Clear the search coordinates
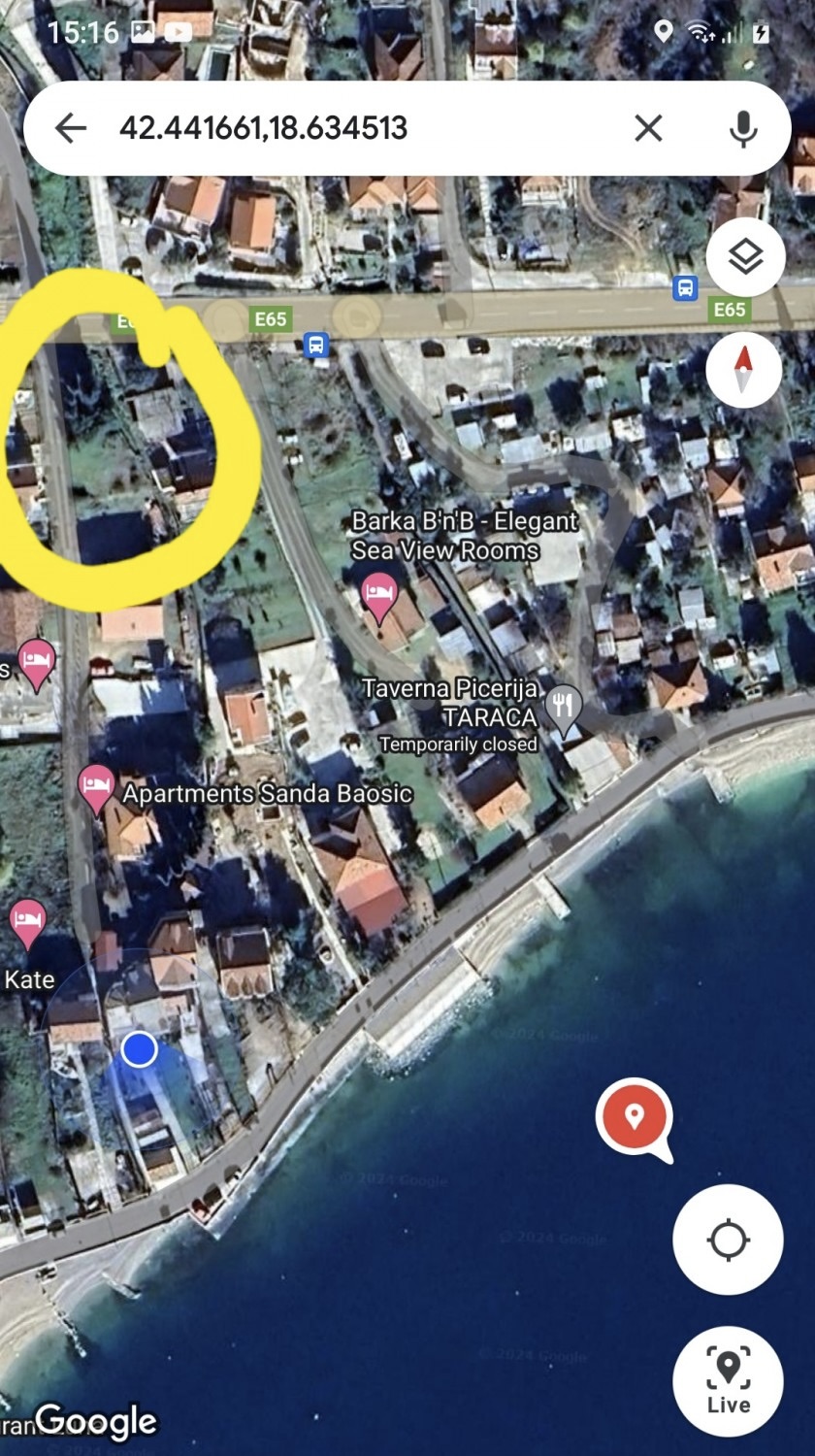Image resolution: width=815 pixels, height=1456 pixels. [648, 128]
